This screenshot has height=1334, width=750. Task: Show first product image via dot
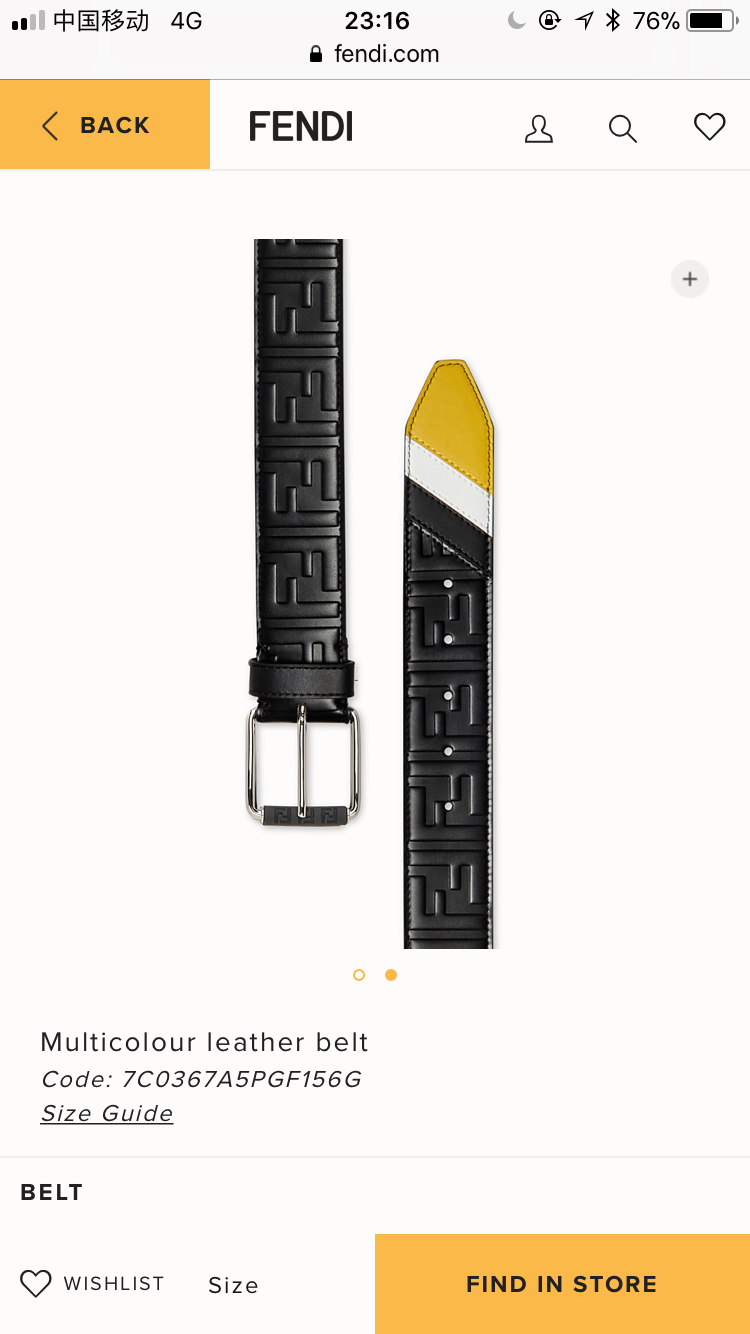point(359,975)
